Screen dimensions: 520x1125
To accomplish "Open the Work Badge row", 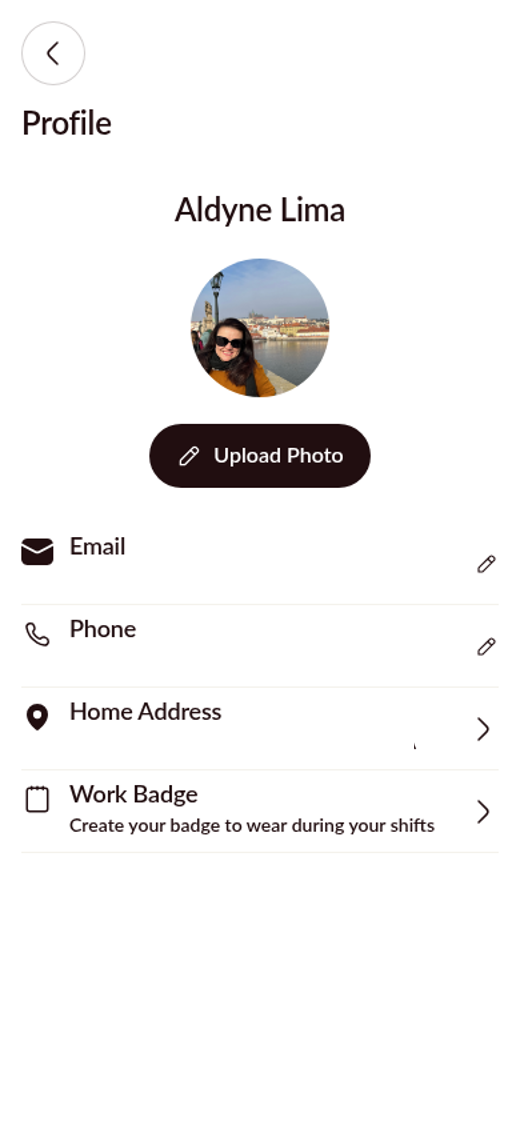I will [260, 811].
